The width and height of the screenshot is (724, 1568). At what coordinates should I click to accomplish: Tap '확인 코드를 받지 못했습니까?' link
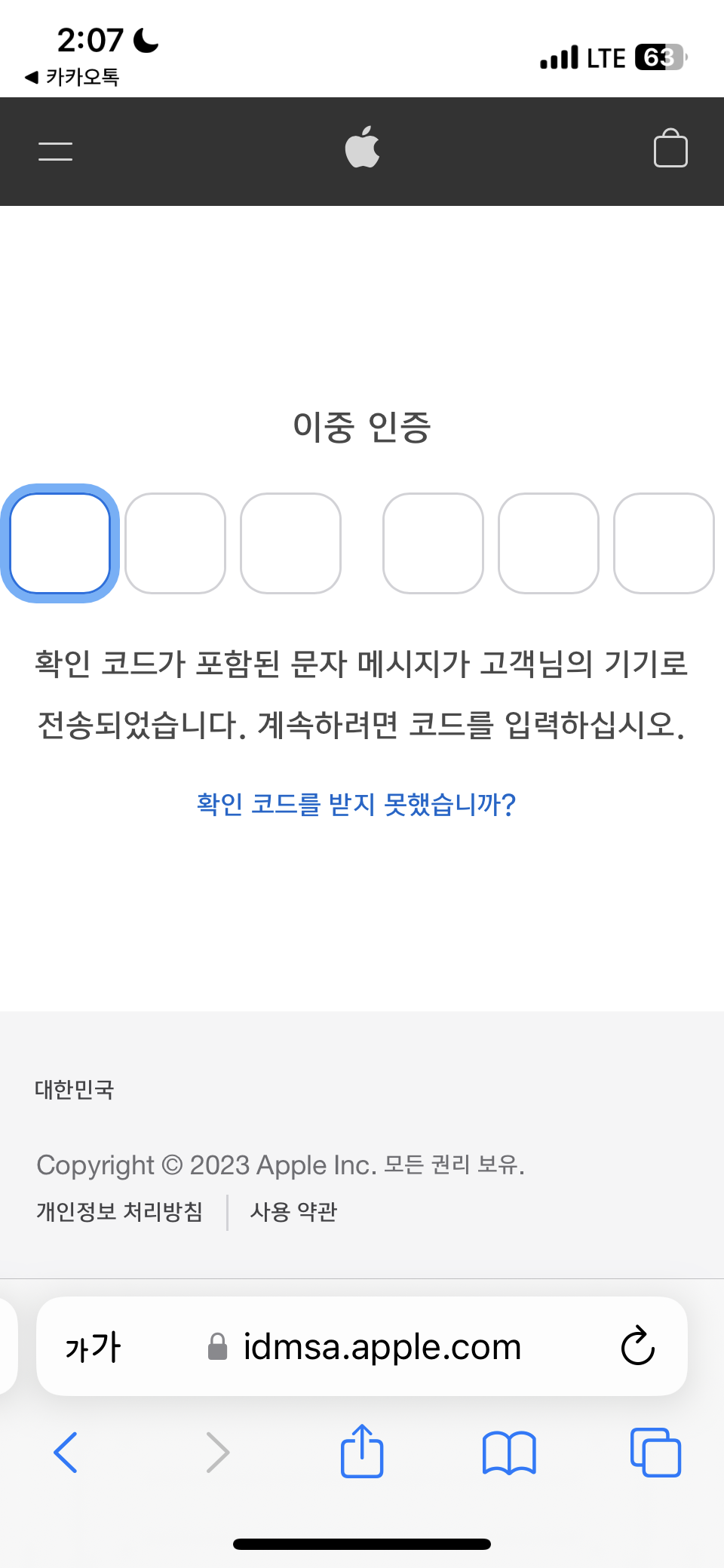point(356,804)
